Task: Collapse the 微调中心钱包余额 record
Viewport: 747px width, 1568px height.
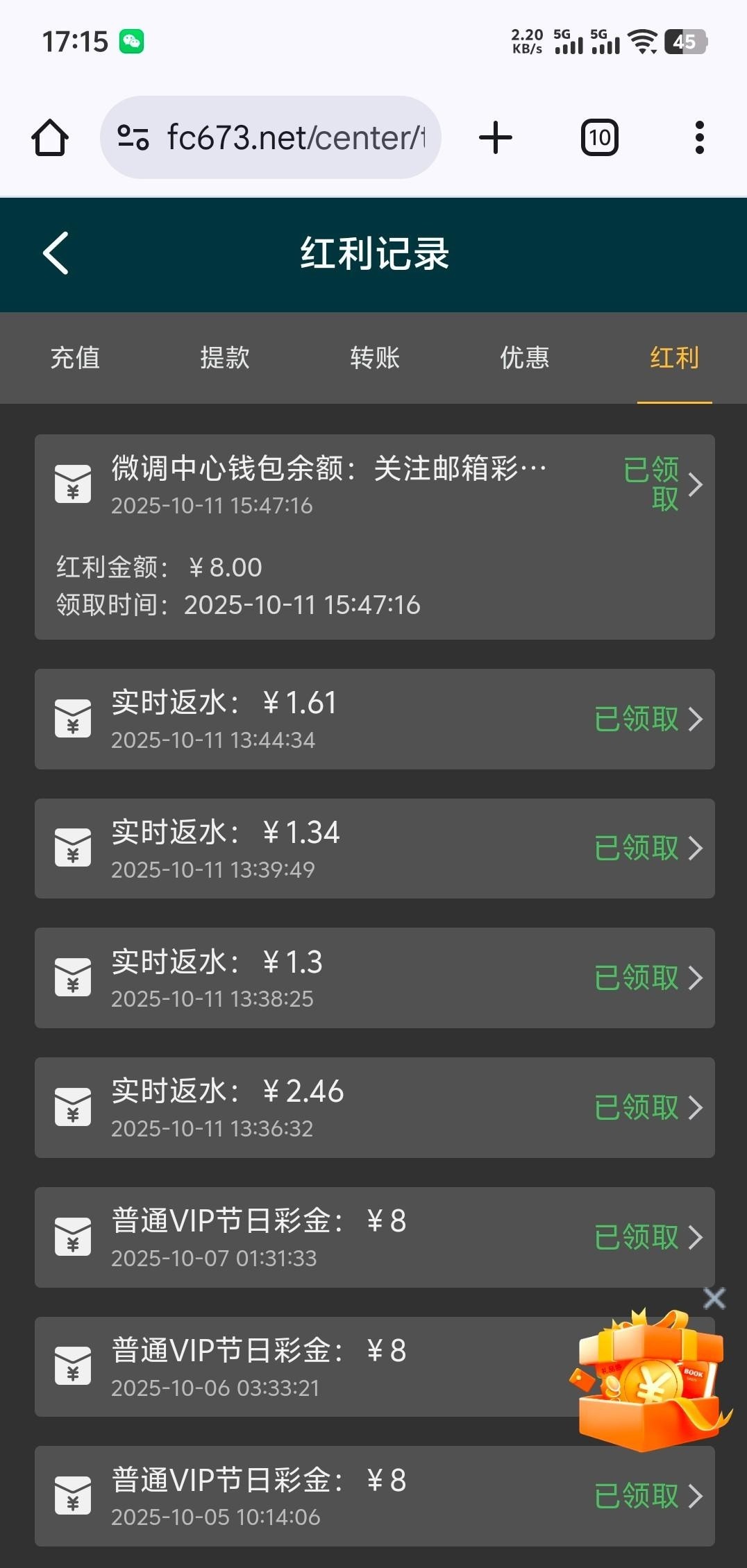Action: tap(695, 484)
